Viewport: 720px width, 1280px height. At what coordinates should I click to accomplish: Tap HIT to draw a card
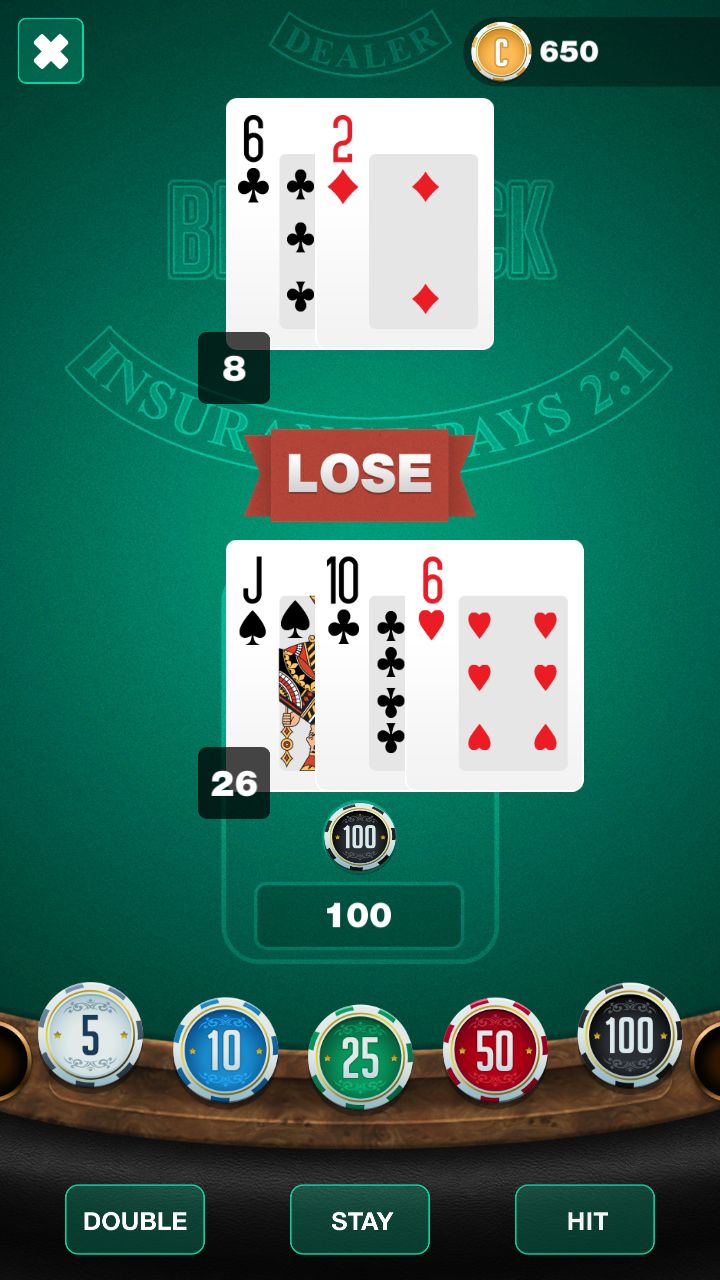[x=585, y=1220]
